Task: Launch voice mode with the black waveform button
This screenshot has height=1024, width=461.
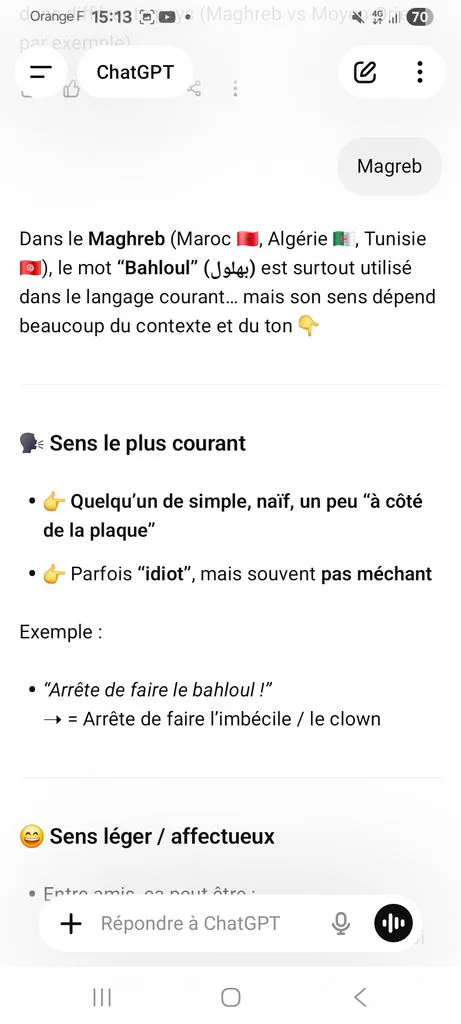Action: [x=394, y=923]
